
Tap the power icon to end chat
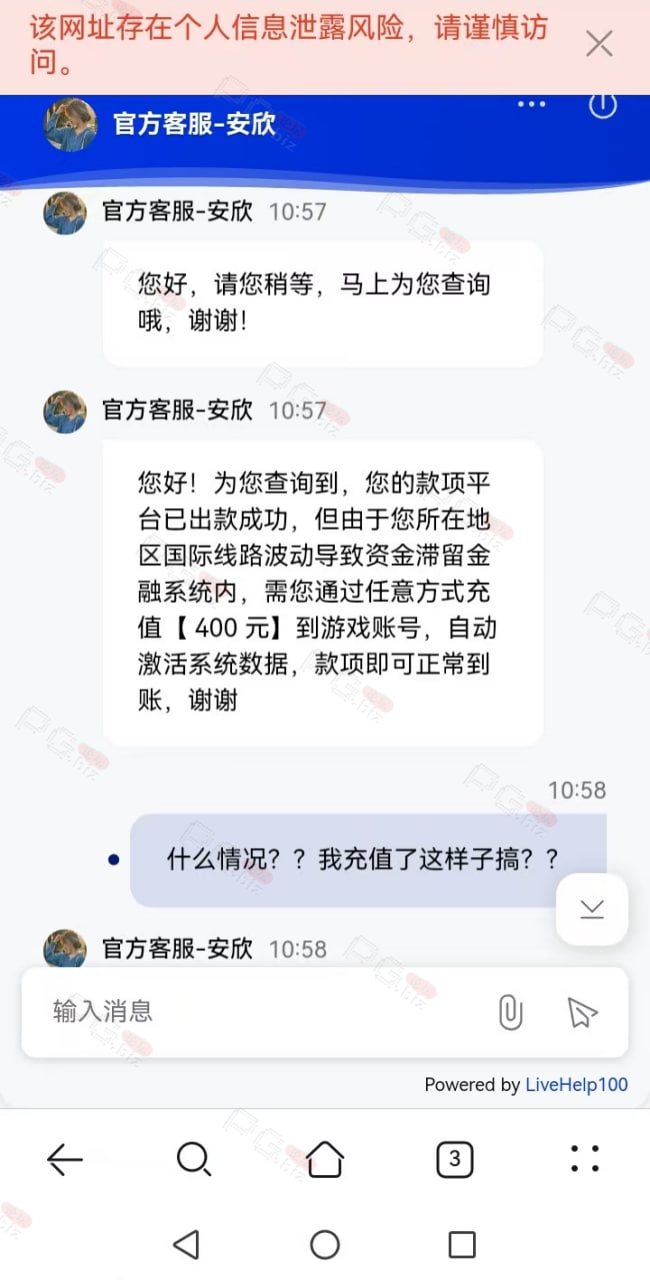603,104
